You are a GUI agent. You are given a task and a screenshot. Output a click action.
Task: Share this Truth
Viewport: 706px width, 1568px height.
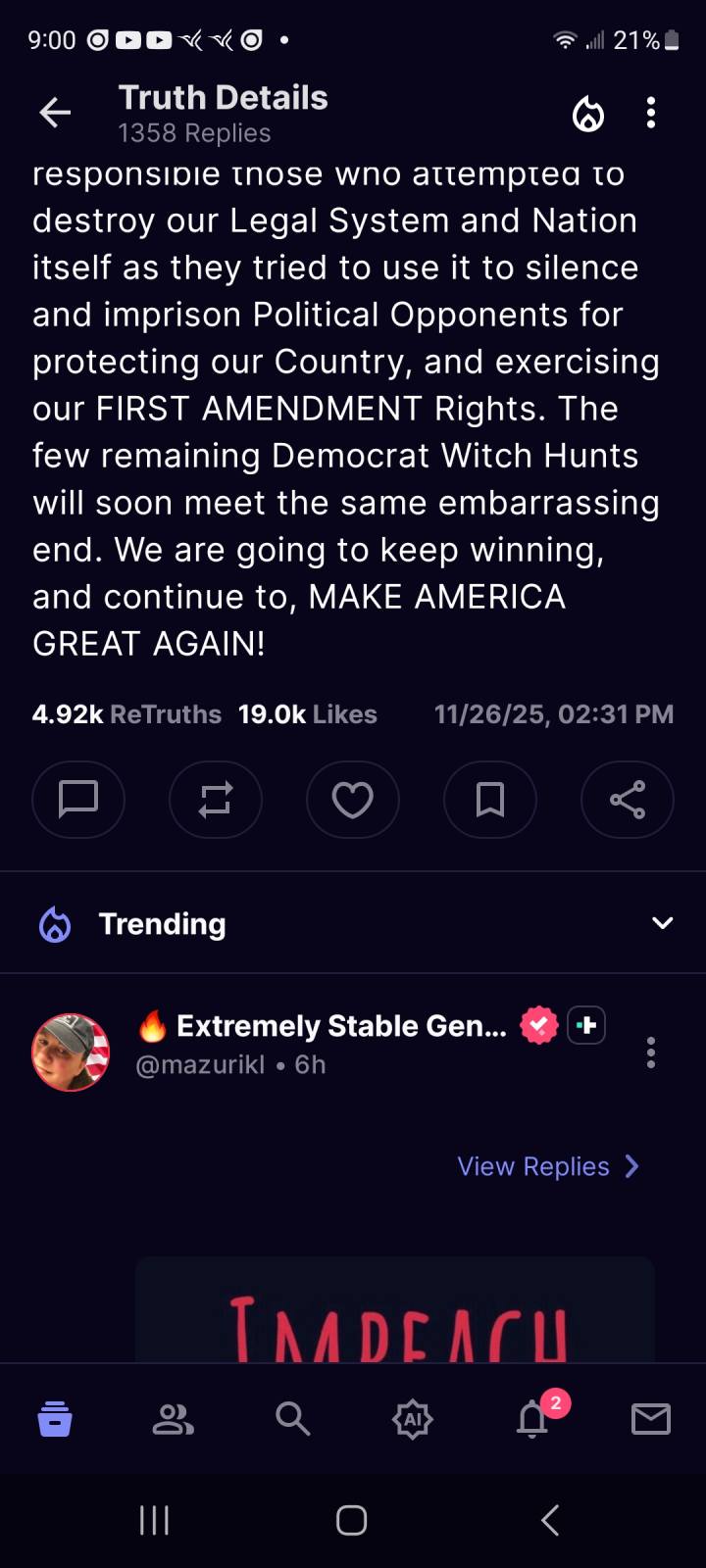tap(628, 800)
